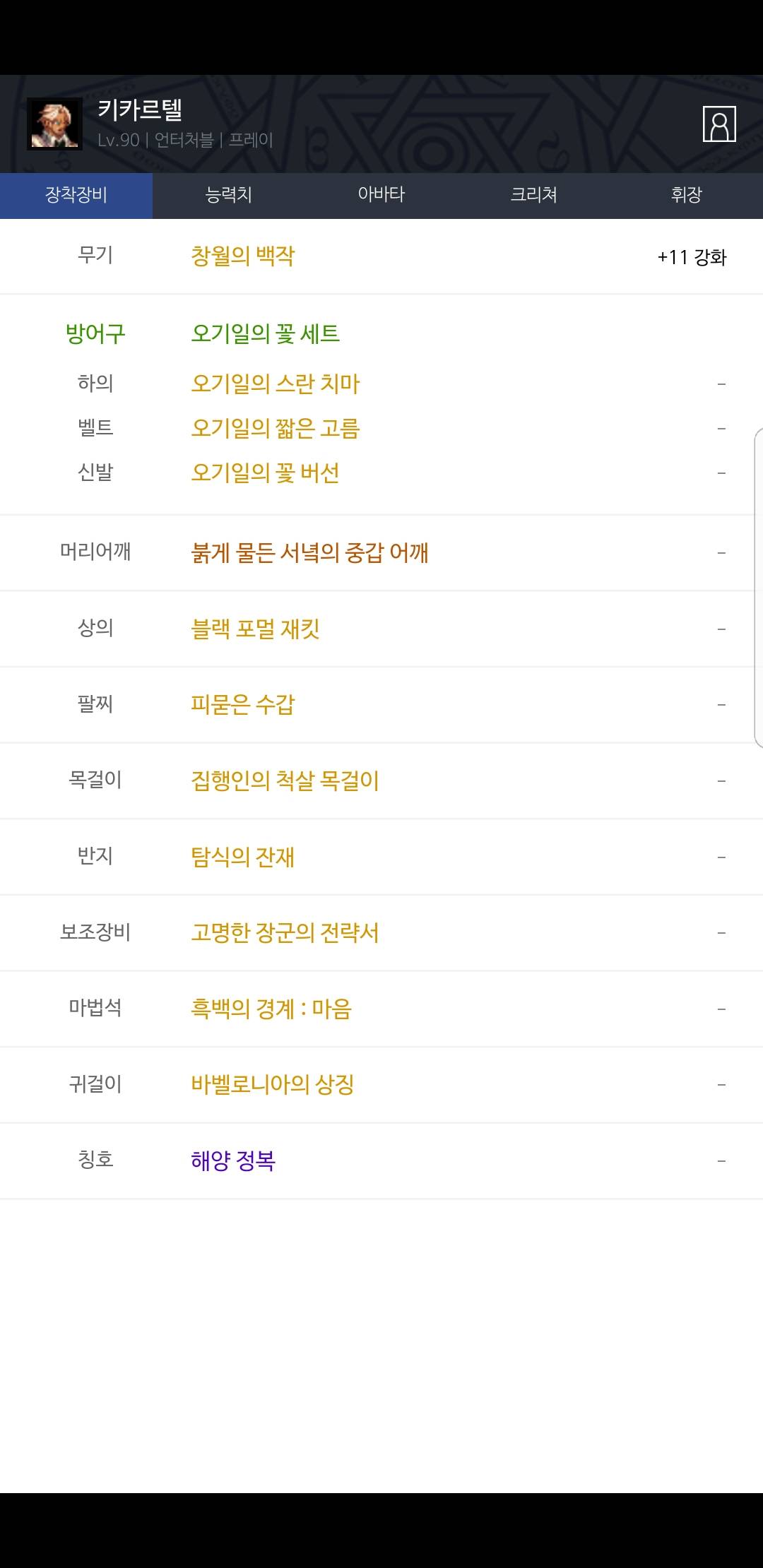The width and height of the screenshot is (763, 1568).
Task: View the 해양 정복 title
Action: [233, 1160]
